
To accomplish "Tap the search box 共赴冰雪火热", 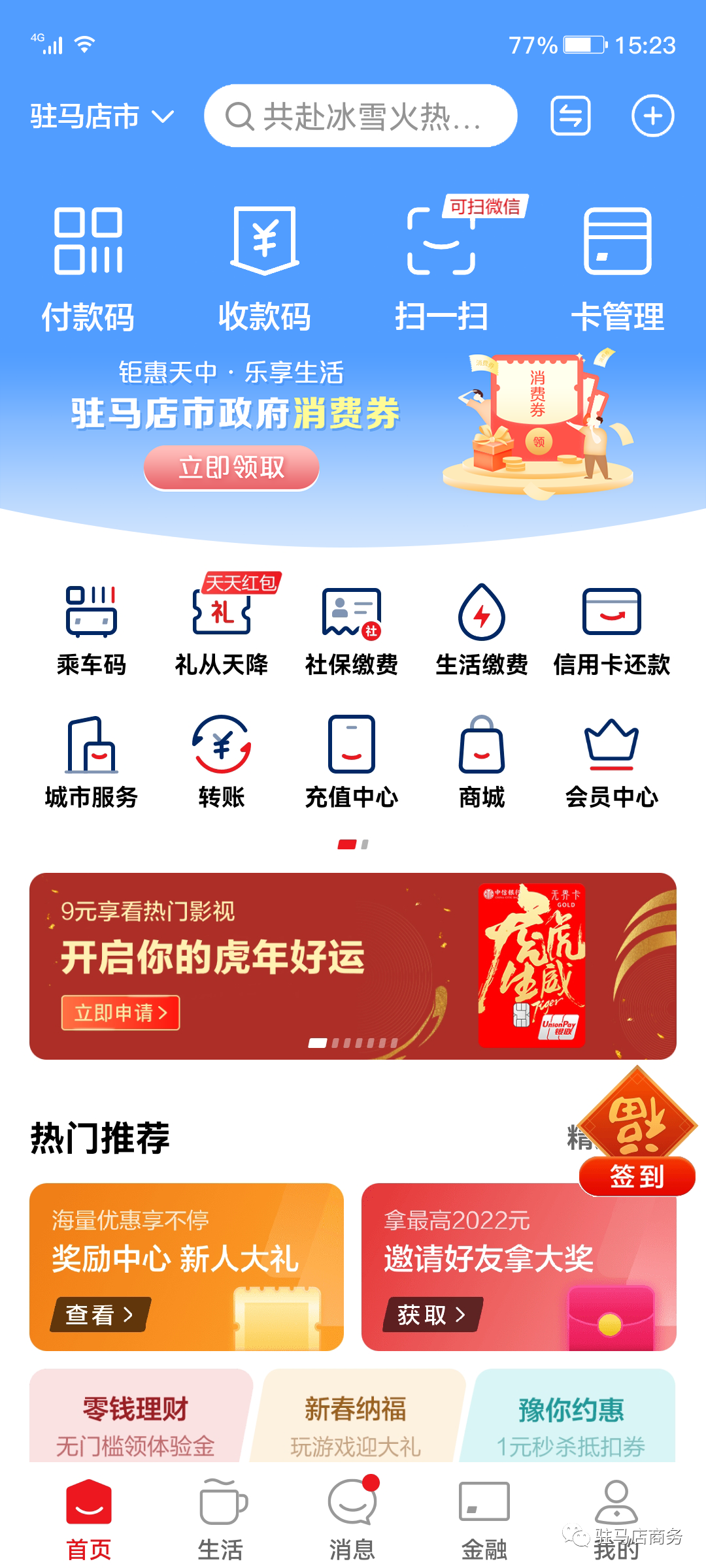I will click(x=360, y=116).
